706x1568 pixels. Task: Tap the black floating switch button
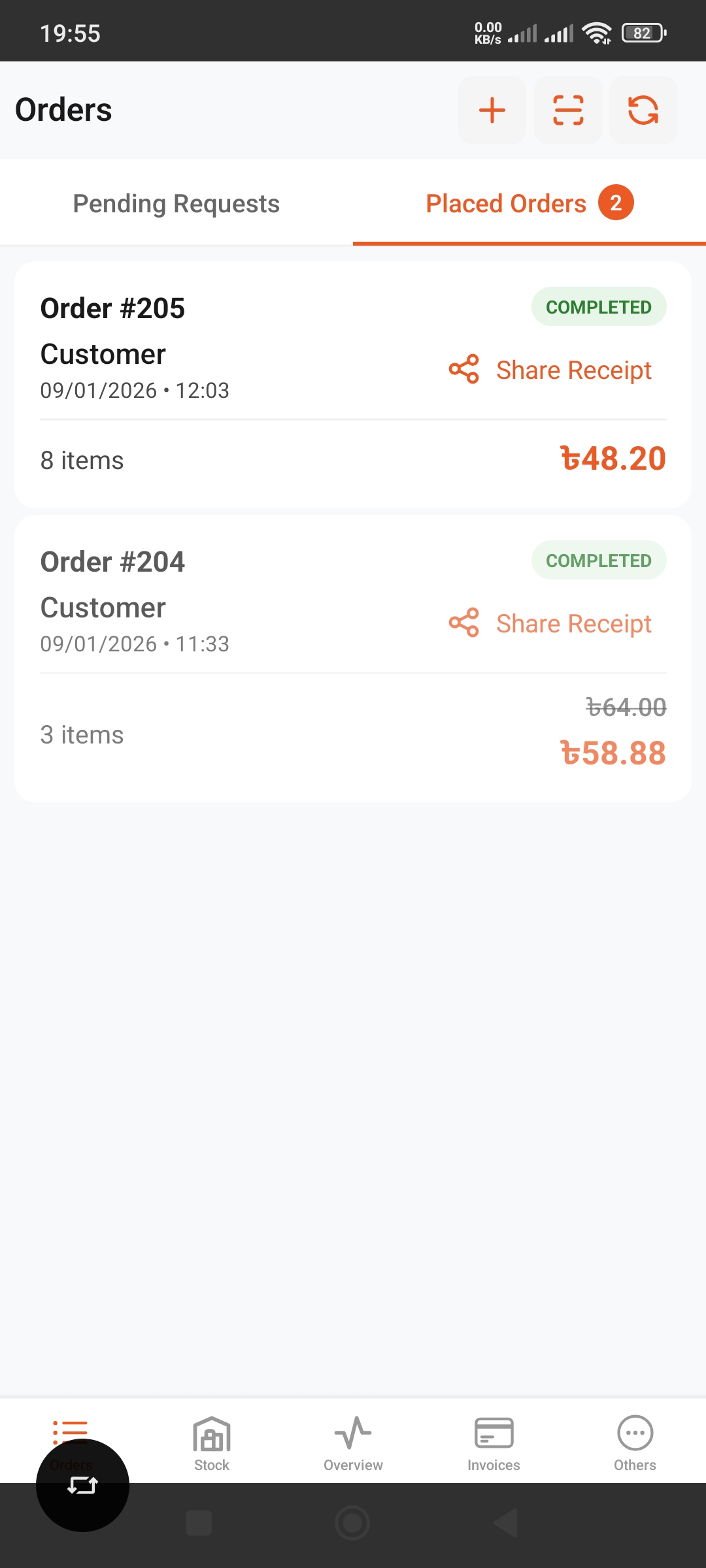click(x=82, y=1485)
